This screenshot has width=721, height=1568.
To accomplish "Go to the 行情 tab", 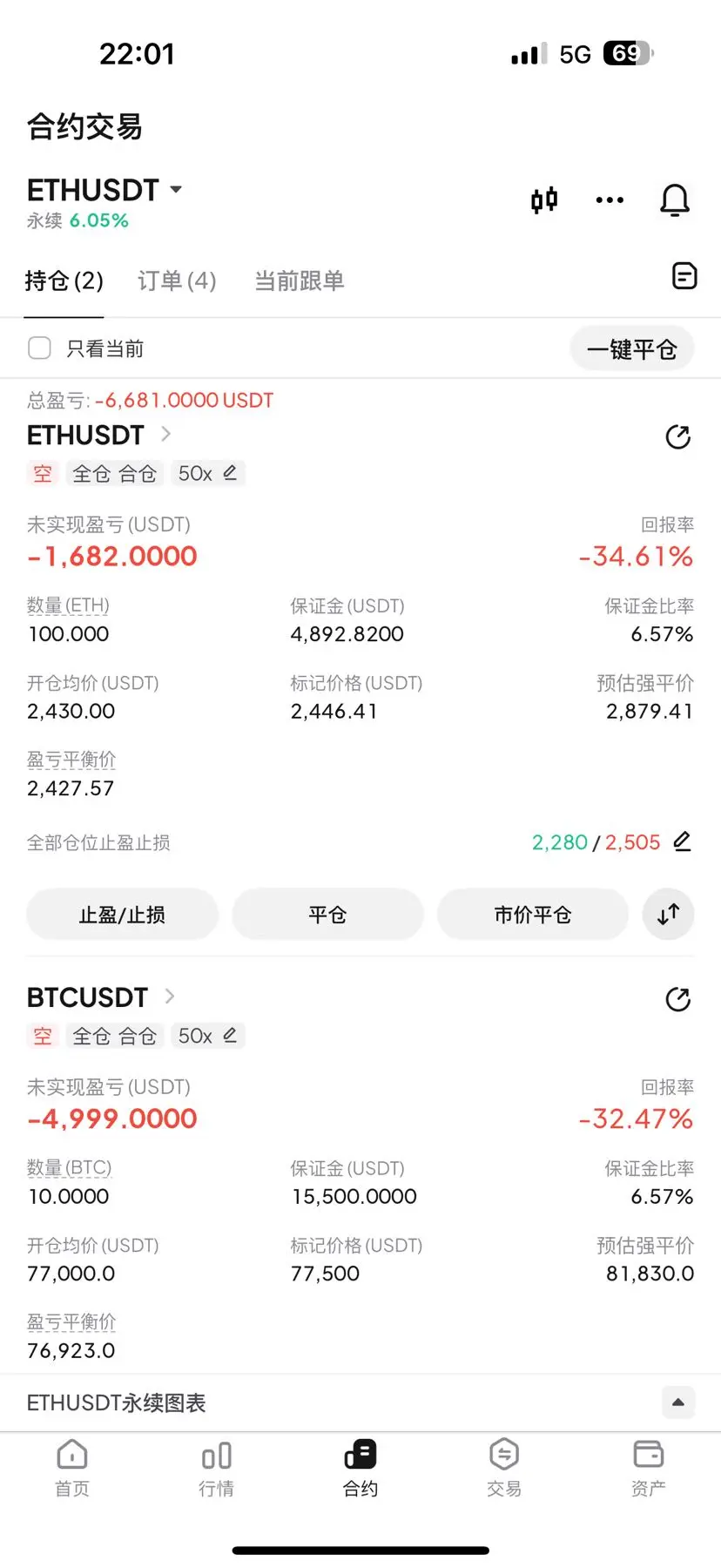I will pos(216,1469).
